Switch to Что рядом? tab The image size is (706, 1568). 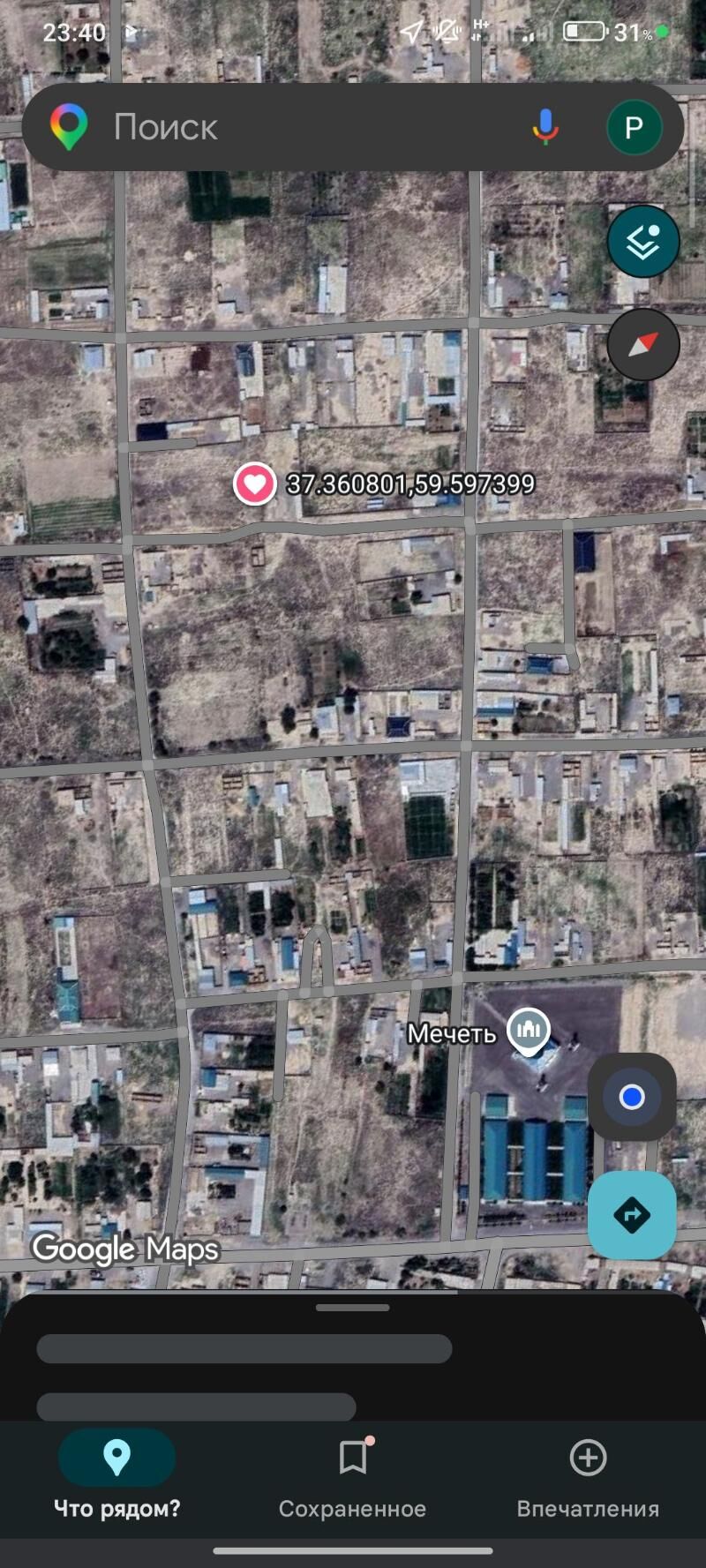116,1477
